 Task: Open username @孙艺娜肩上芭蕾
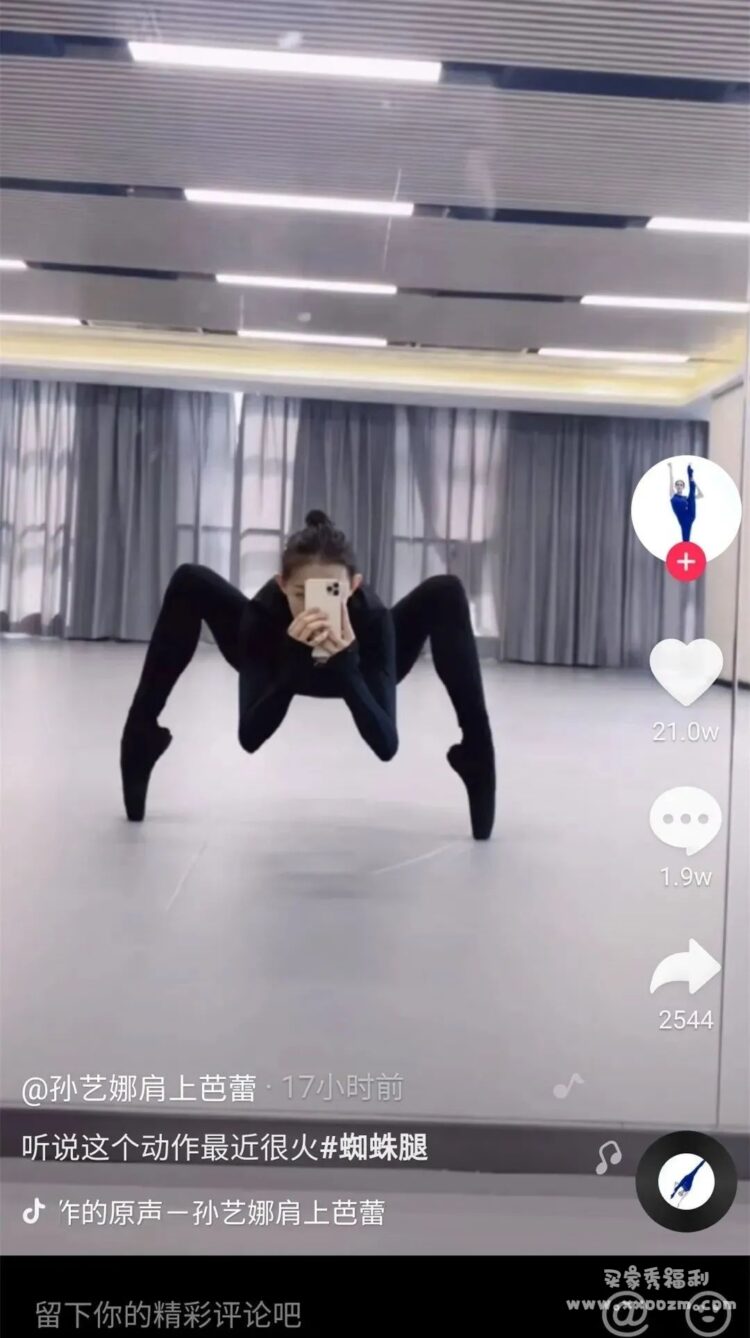click(139, 1088)
